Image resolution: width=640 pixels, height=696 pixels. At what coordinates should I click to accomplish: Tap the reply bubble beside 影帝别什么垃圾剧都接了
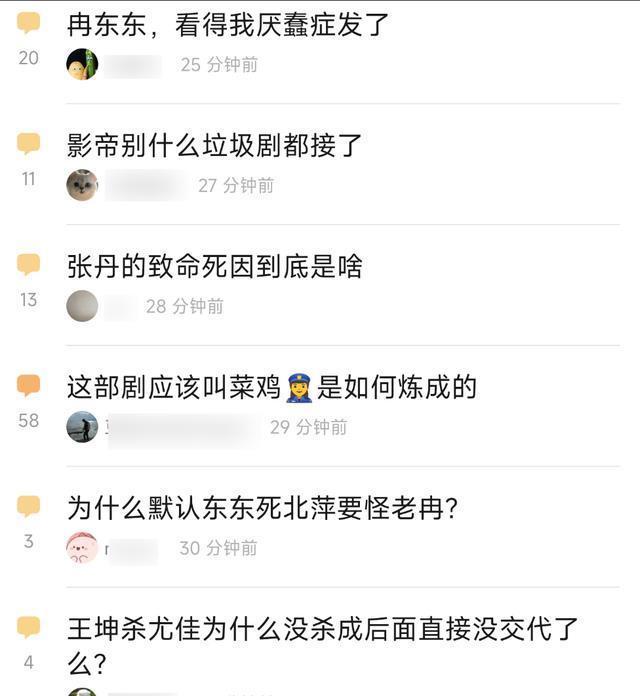click(29, 144)
